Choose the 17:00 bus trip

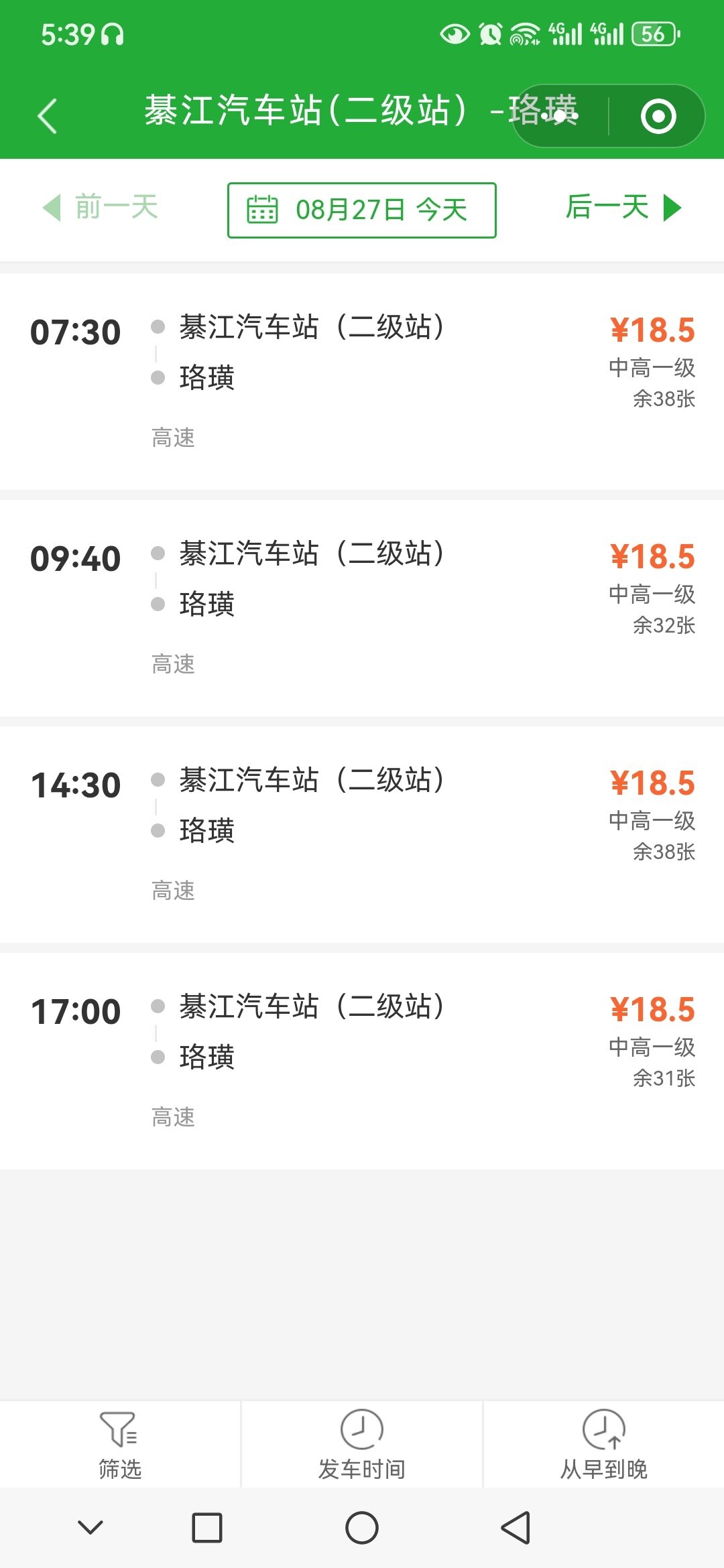pyautogui.click(x=362, y=1060)
